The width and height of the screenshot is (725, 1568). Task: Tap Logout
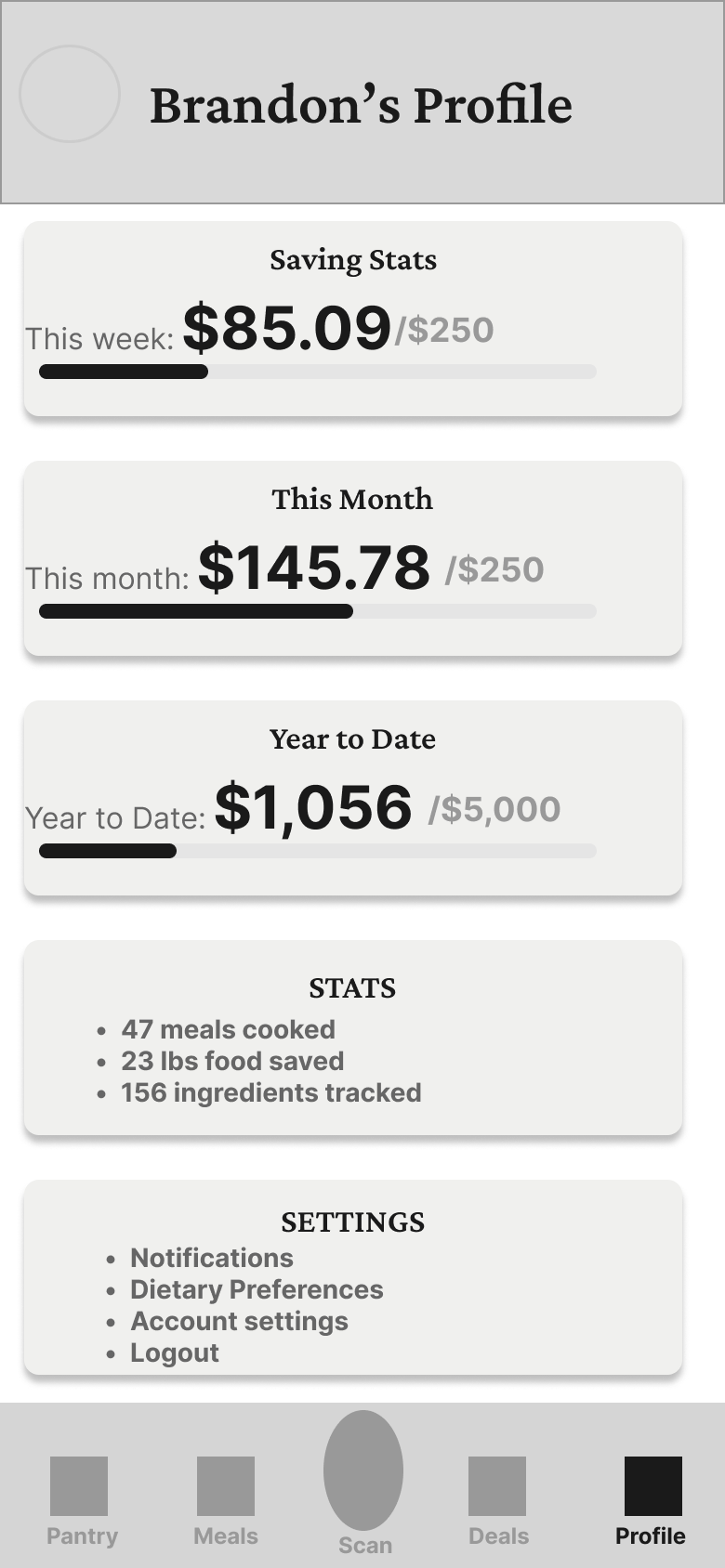tap(175, 1352)
